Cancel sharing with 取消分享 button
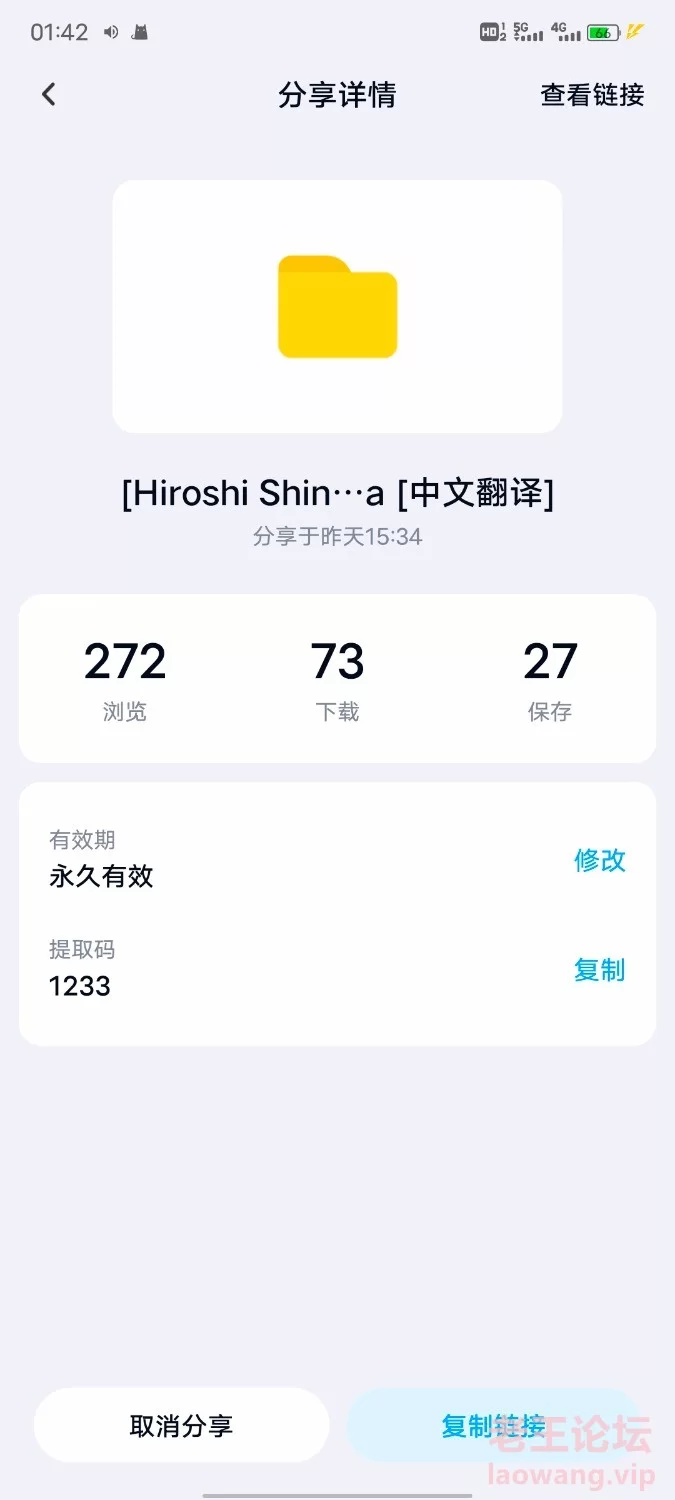This screenshot has width=675, height=1500. click(181, 1426)
